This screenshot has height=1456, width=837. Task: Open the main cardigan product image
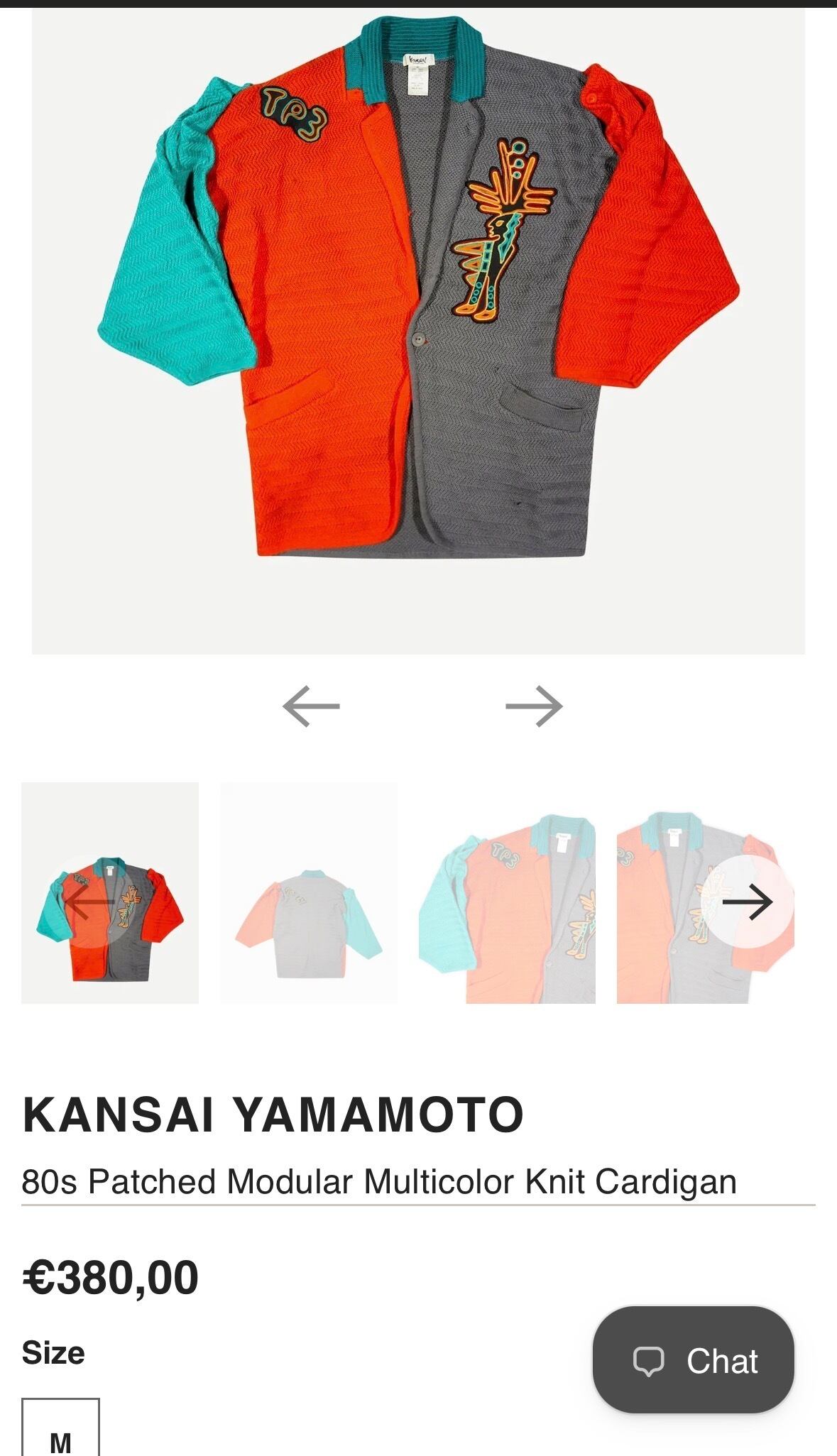tap(418, 331)
